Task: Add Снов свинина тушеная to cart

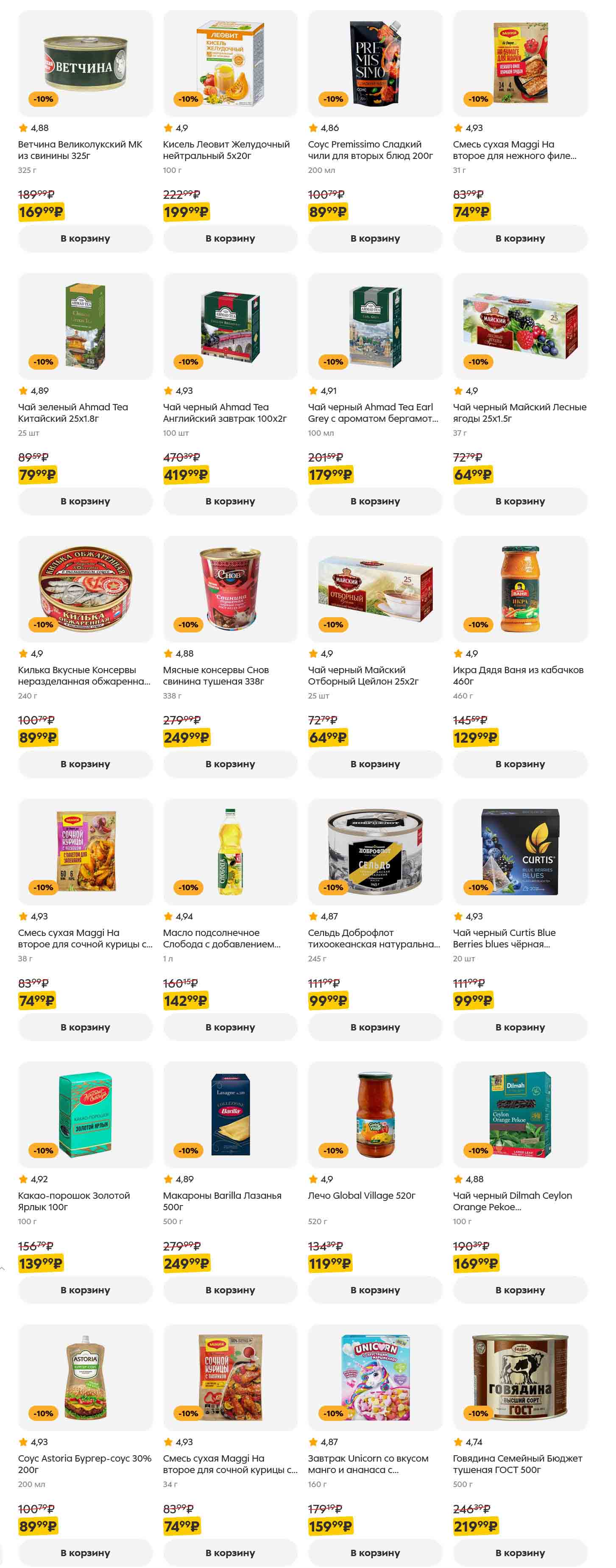Action: pos(230,765)
